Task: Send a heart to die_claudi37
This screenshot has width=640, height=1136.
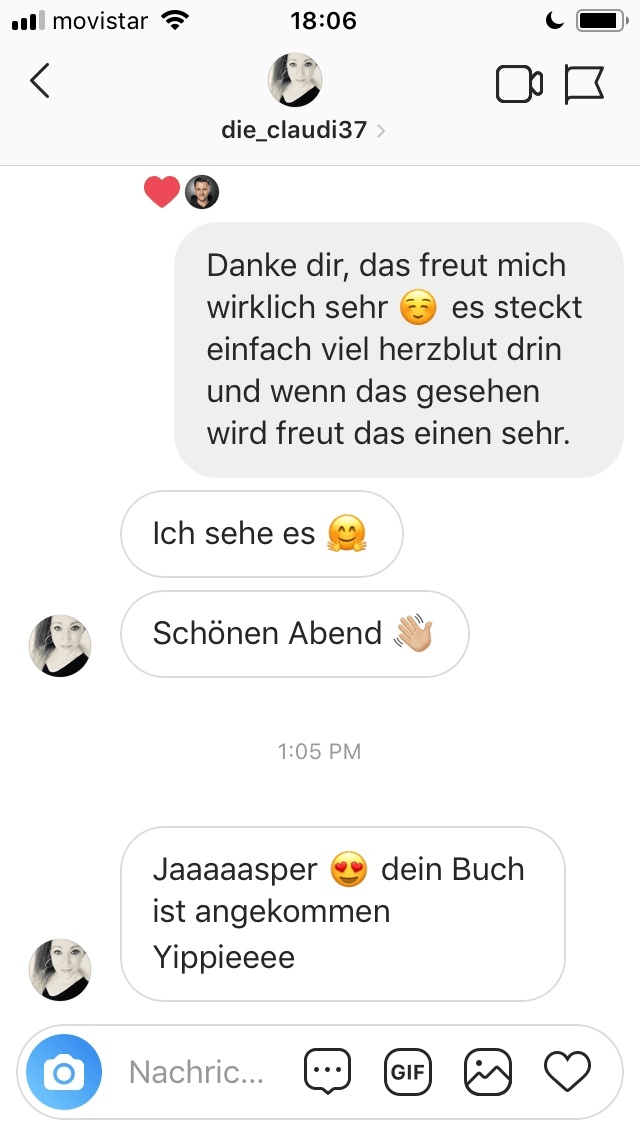Action: (x=568, y=1072)
